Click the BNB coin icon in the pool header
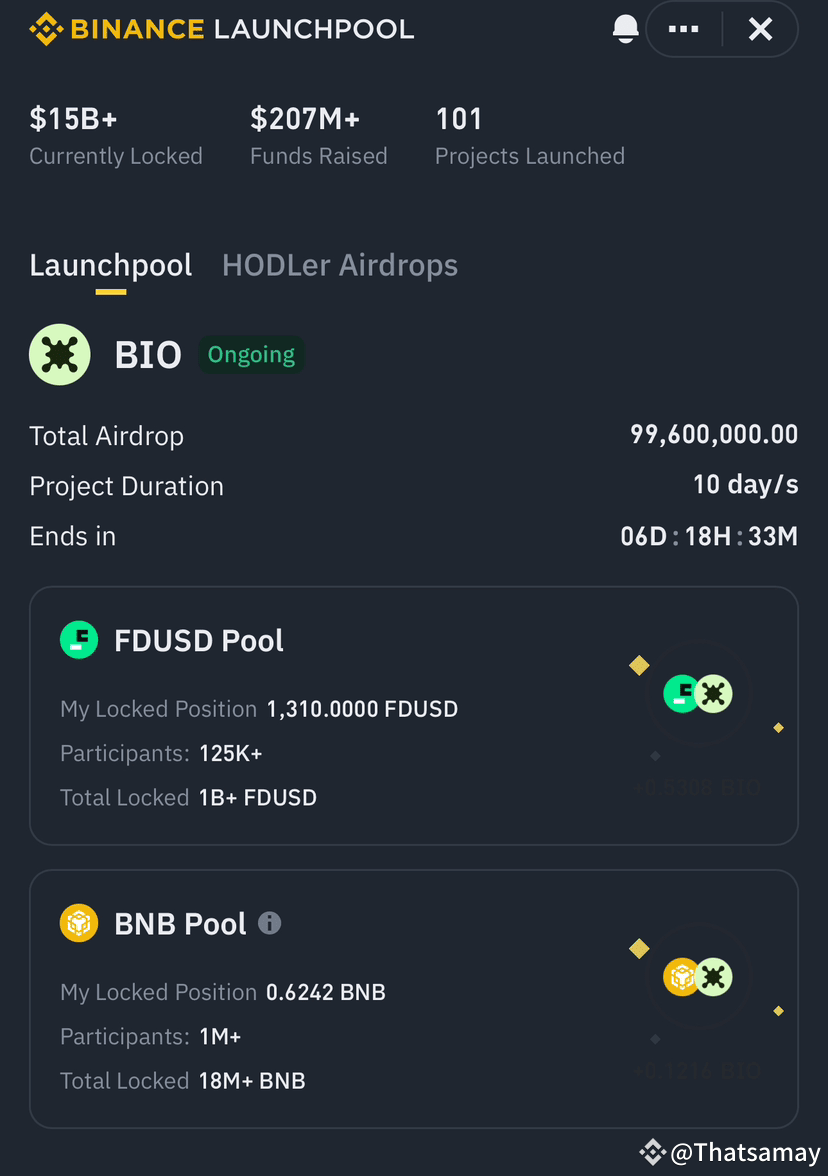 pyautogui.click(x=79, y=923)
